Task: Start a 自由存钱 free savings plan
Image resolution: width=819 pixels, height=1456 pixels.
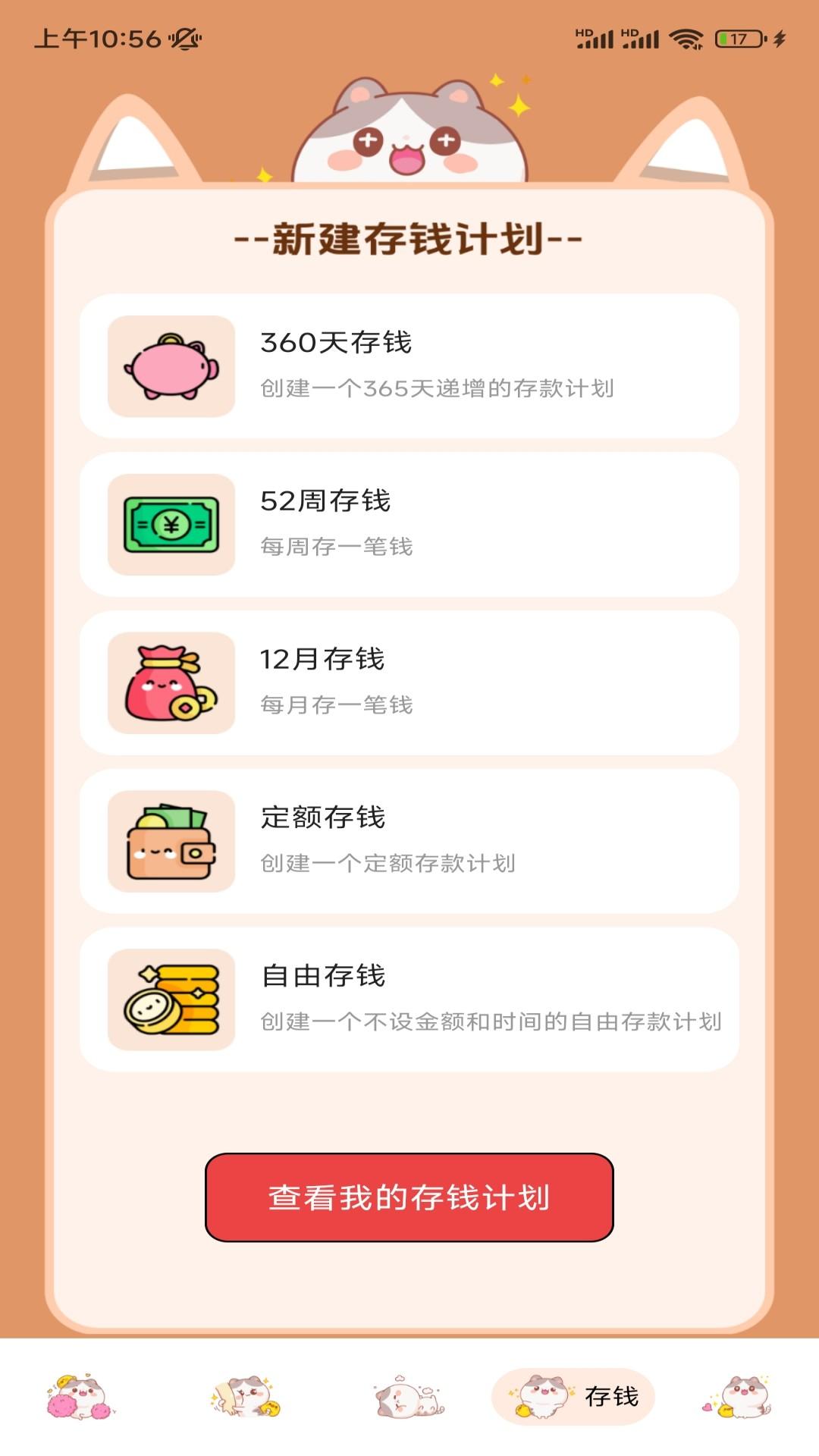Action: click(409, 999)
